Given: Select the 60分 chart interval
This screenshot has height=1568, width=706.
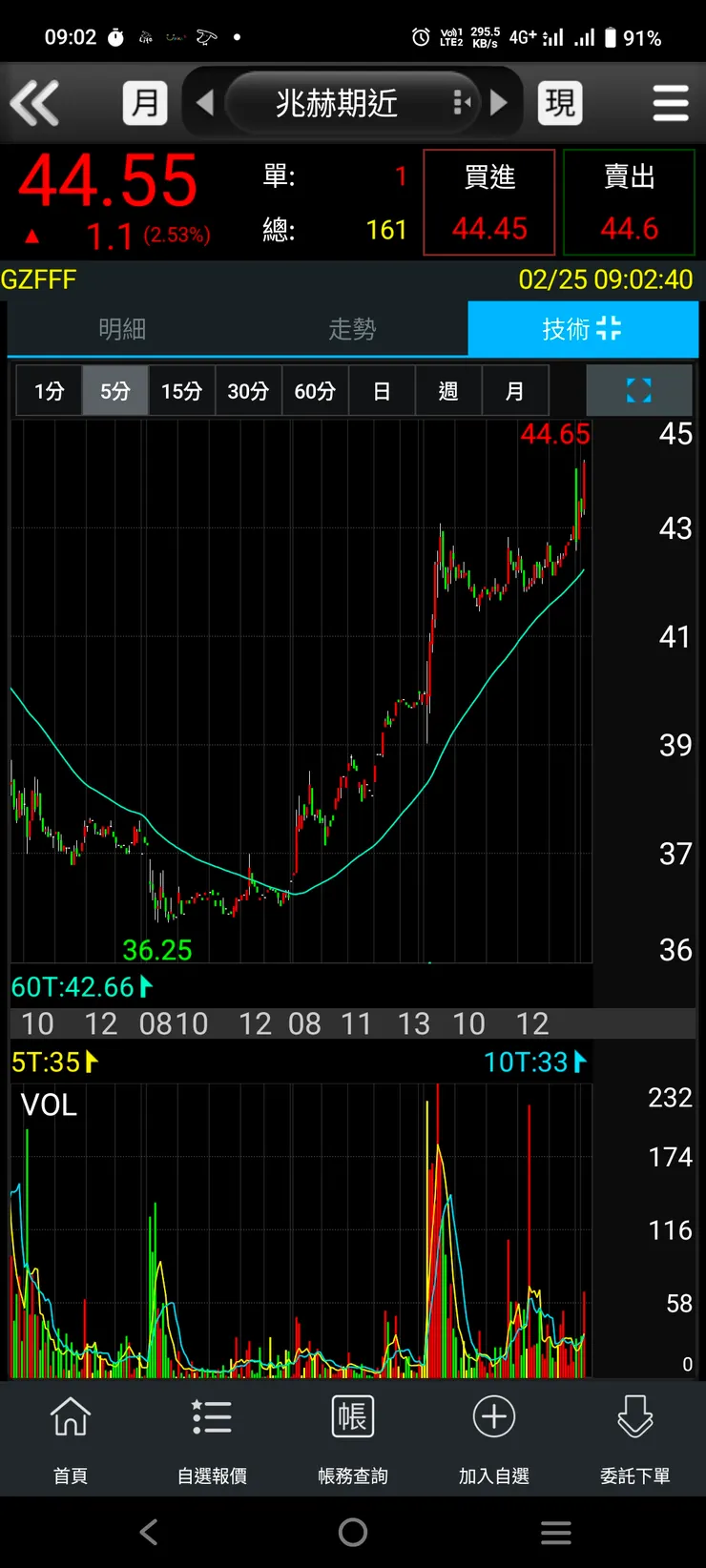Looking at the screenshot, I should click(x=315, y=391).
